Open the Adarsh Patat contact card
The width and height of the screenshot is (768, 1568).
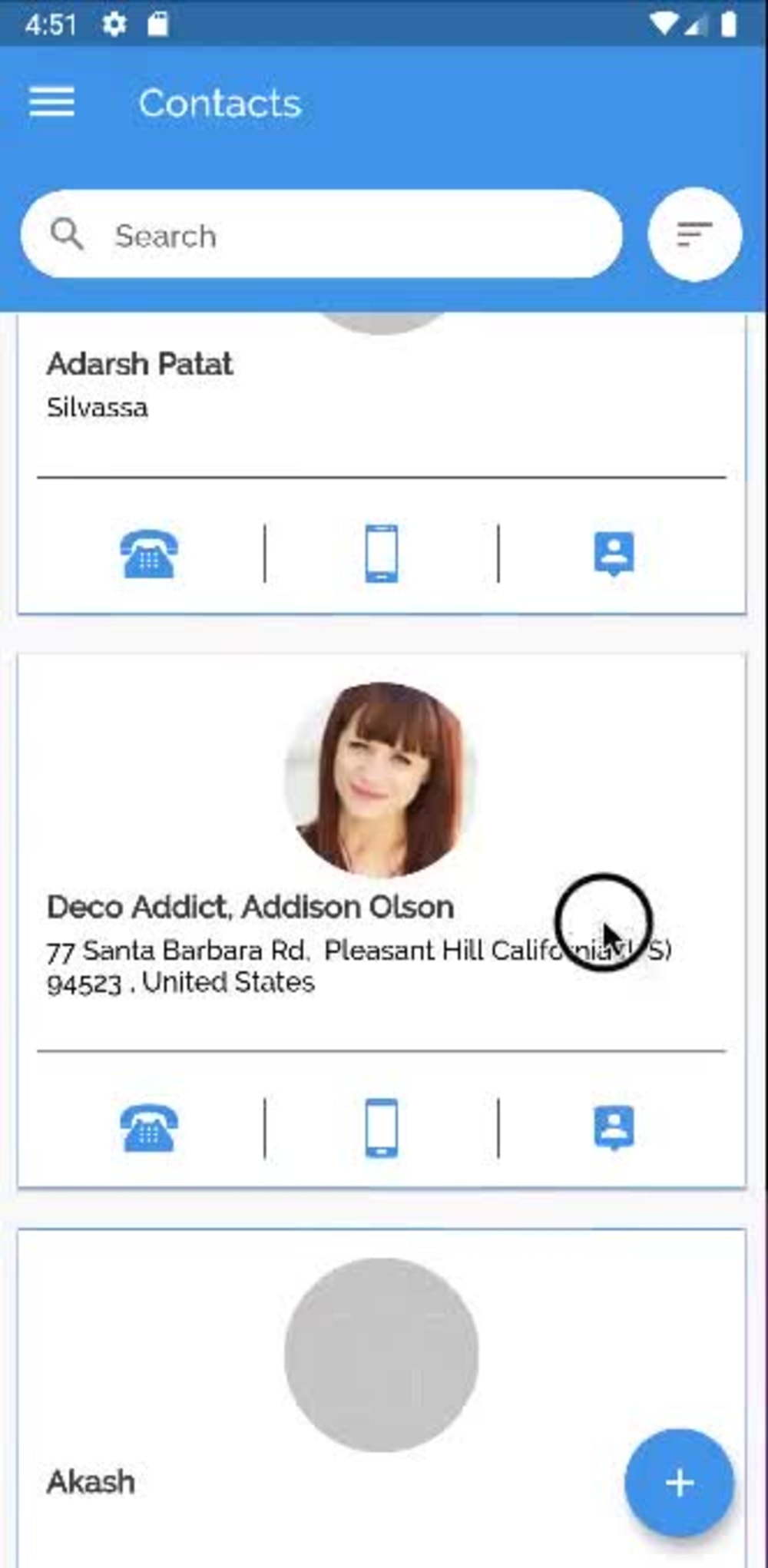pos(382,464)
